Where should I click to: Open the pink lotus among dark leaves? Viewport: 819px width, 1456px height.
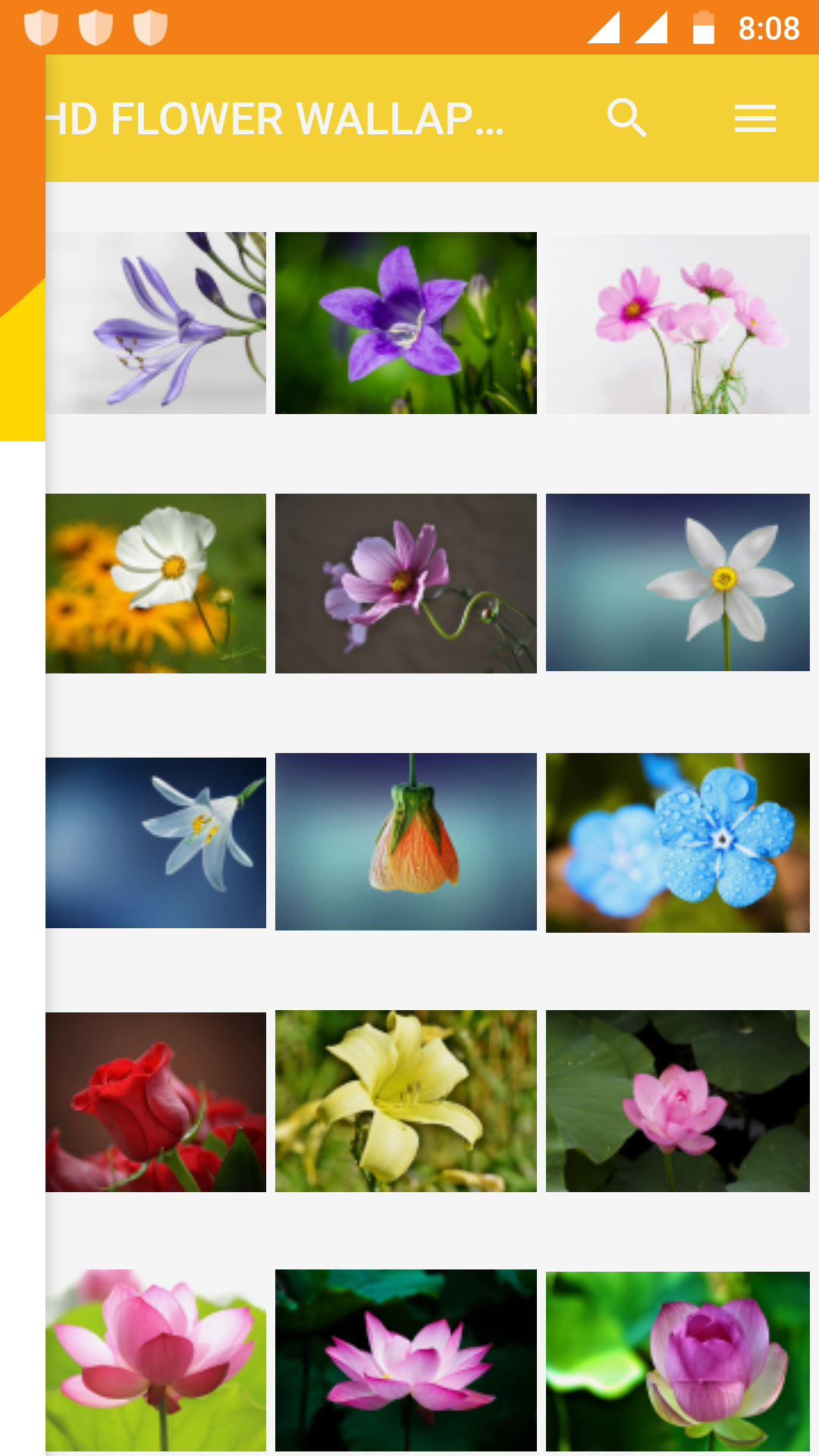click(x=678, y=1101)
